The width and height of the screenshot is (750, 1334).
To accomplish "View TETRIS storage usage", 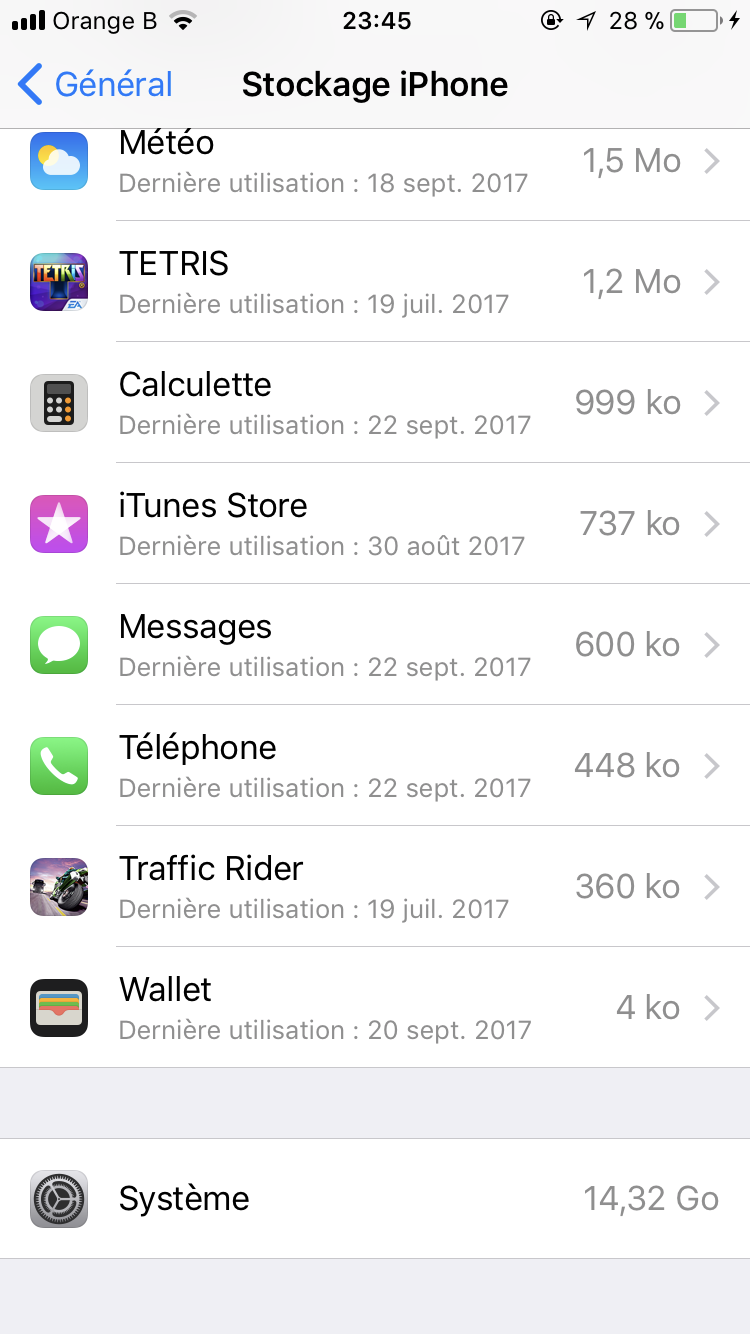I will pyautogui.click(x=375, y=282).
